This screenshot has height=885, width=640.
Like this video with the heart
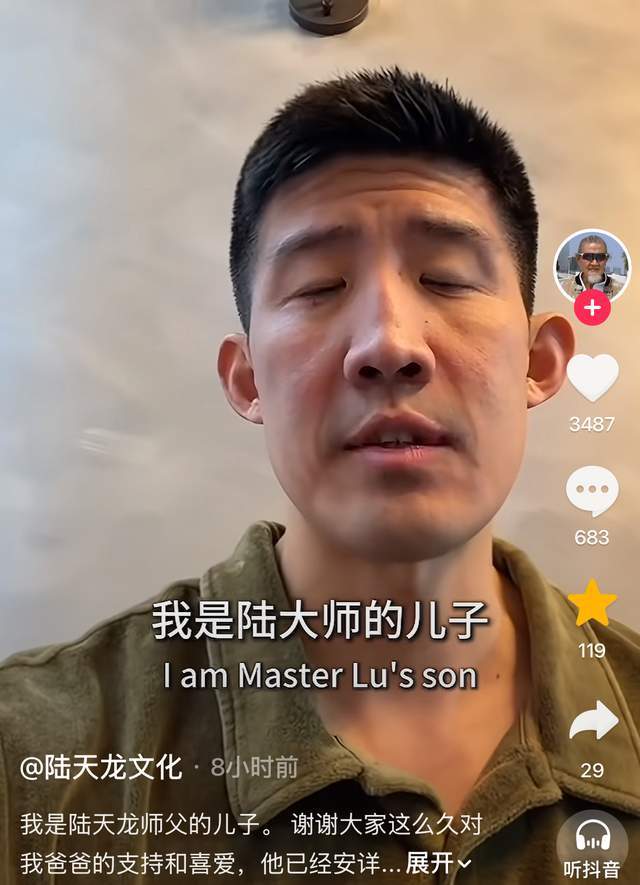(592, 378)
